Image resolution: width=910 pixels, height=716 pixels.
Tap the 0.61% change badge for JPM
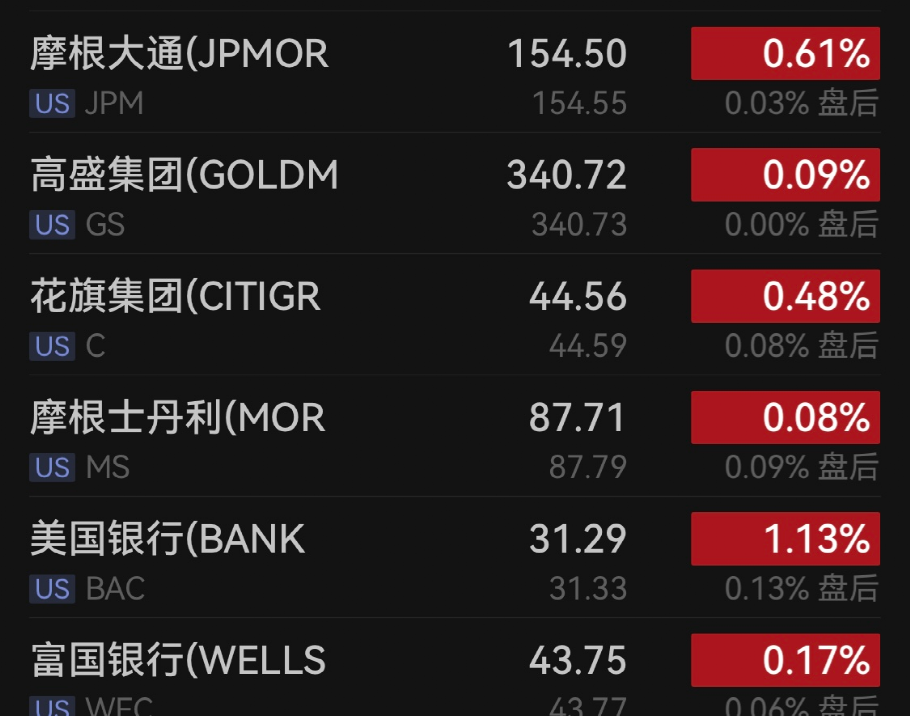(785, 54)
